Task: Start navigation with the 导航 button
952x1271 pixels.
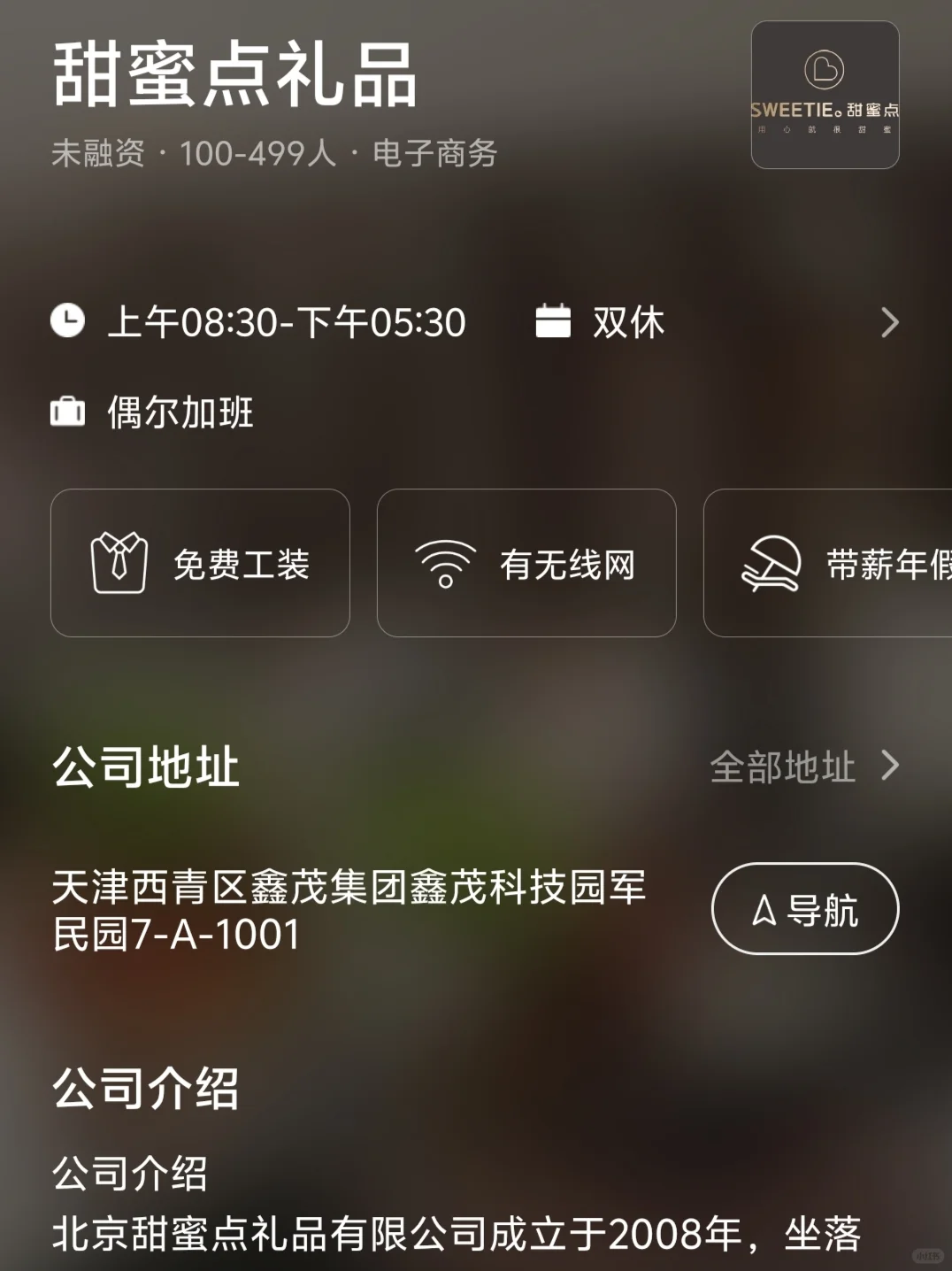Action: 805,909
